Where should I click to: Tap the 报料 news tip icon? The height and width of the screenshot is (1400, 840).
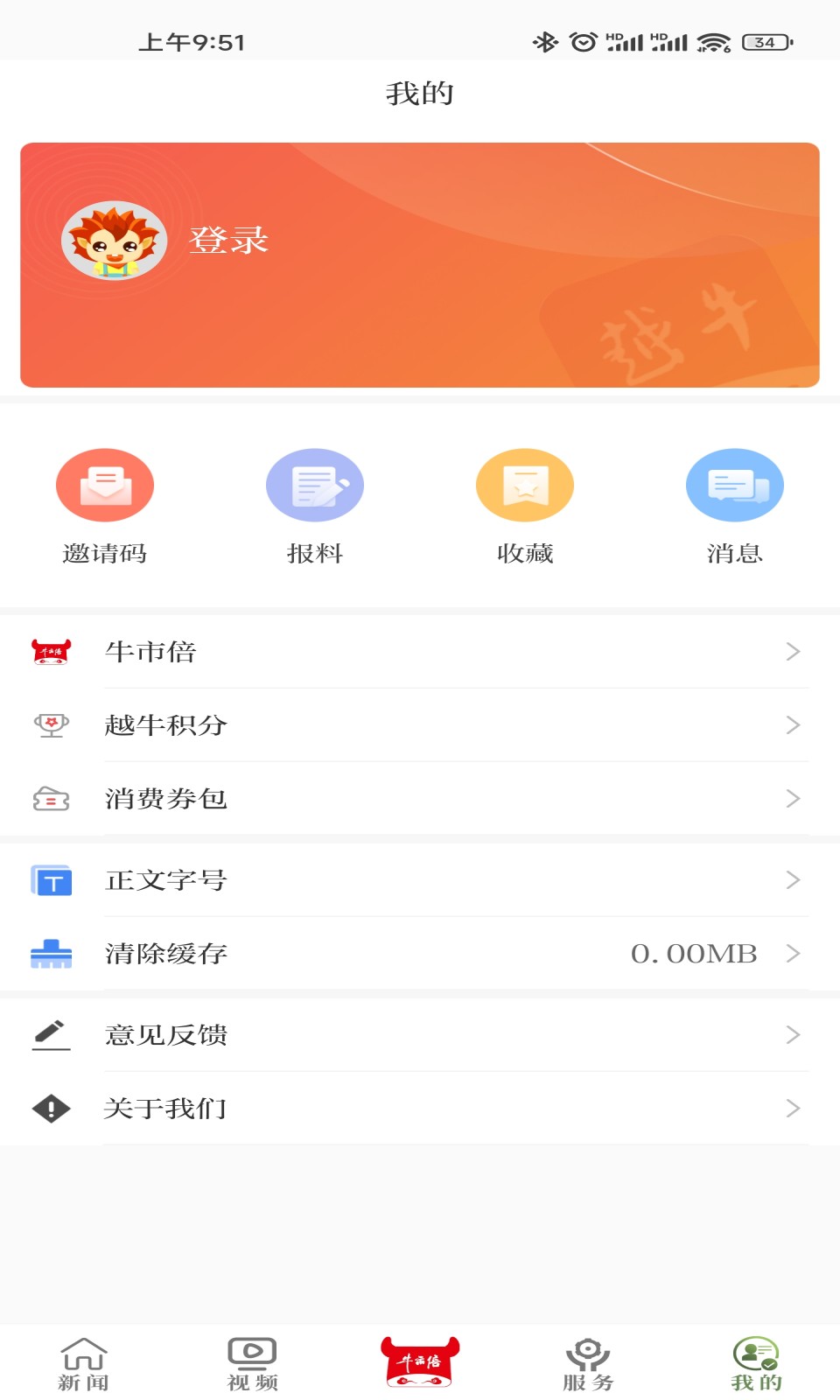click(x=315, y=484)
